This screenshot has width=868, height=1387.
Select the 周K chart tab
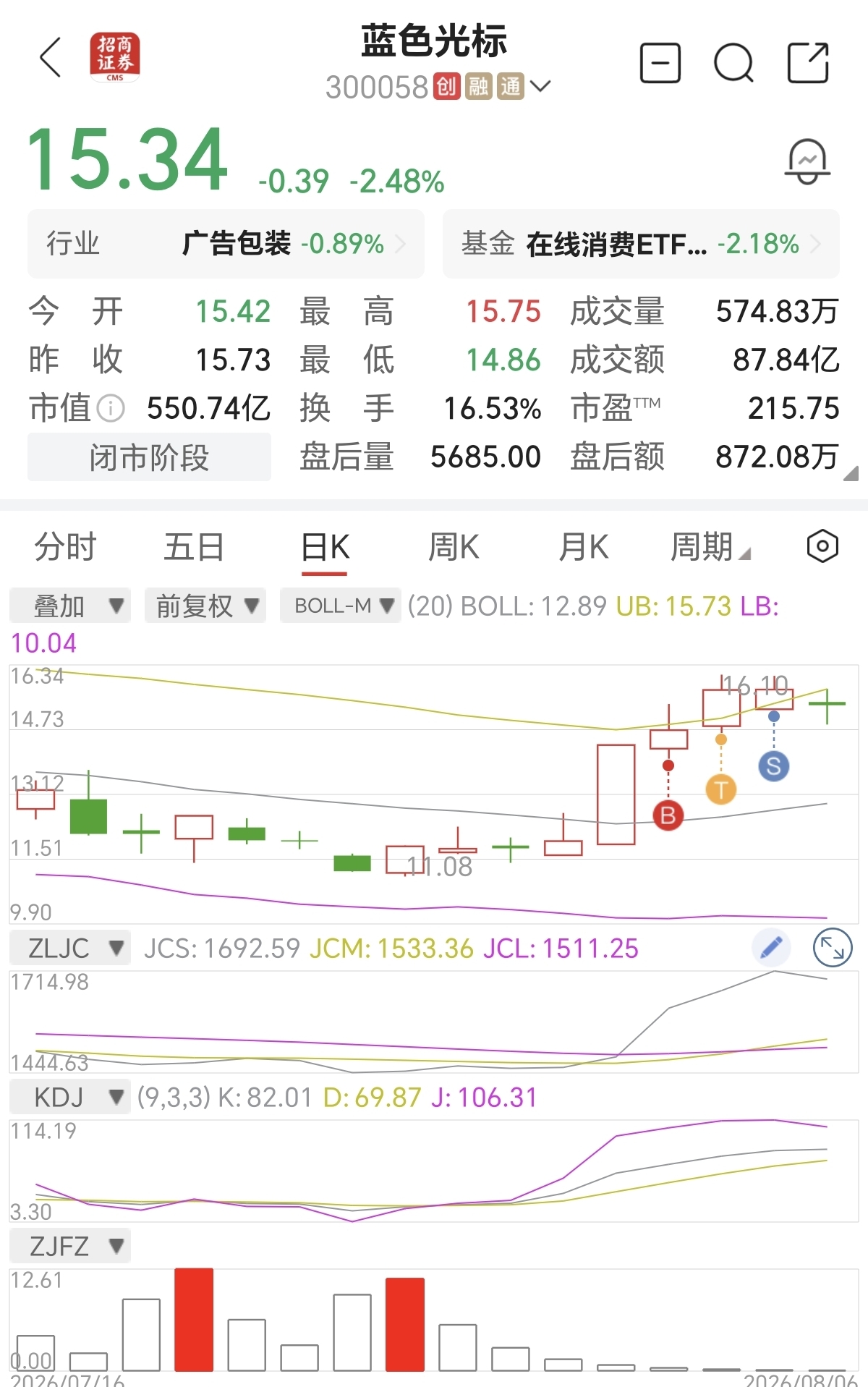coord(454,547)
